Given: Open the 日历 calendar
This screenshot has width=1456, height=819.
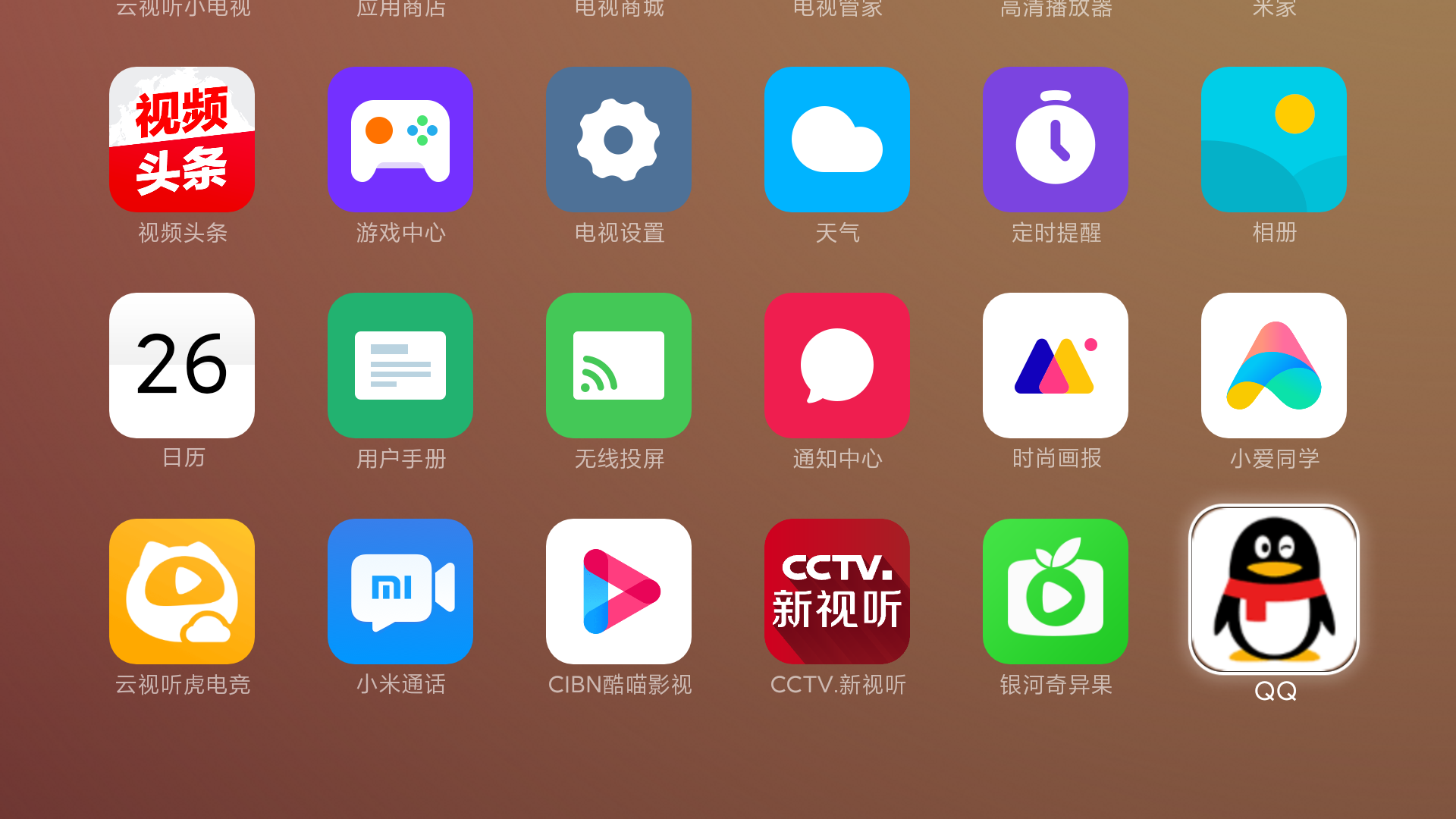Looking at the screenshot, I should point(182,366).
